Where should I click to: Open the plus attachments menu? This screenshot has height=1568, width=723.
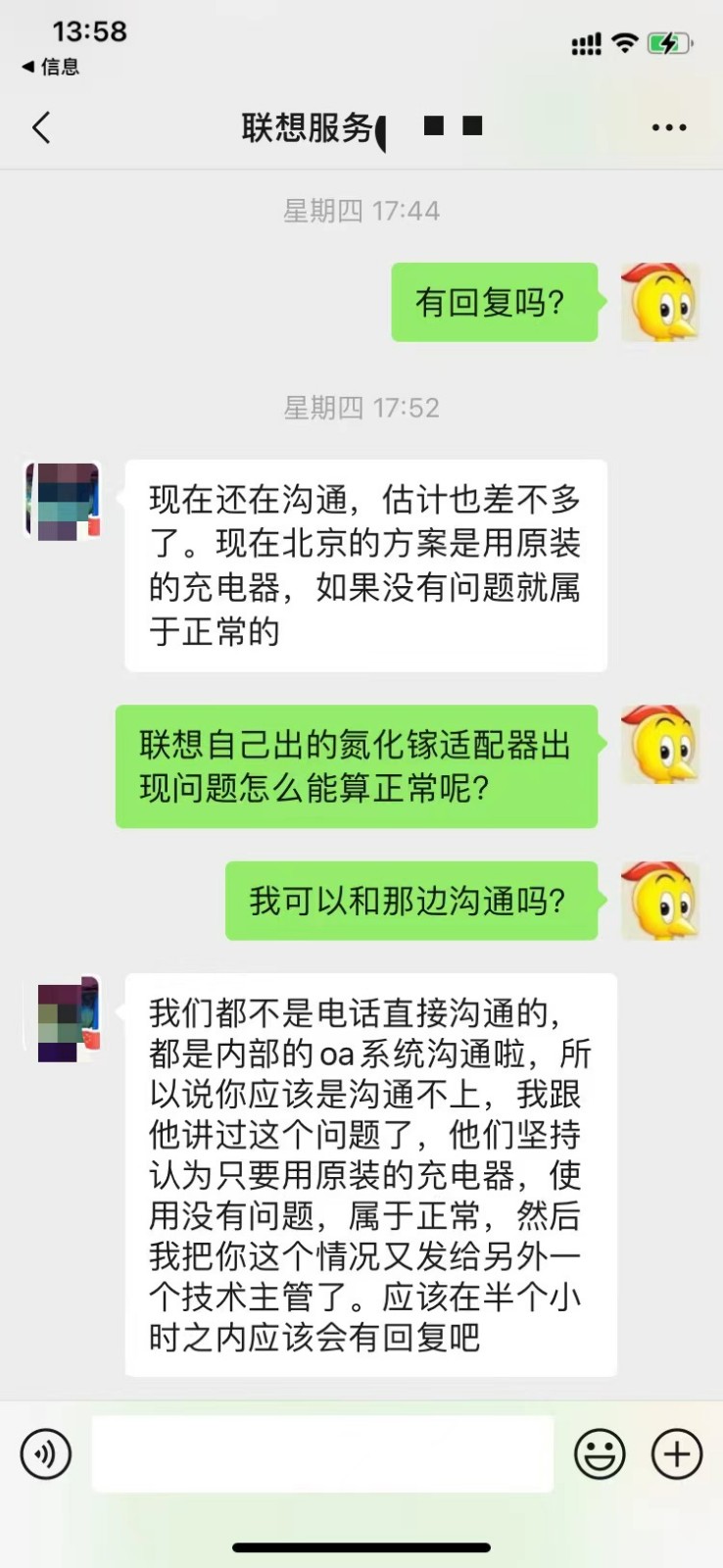coord(677,1453)
